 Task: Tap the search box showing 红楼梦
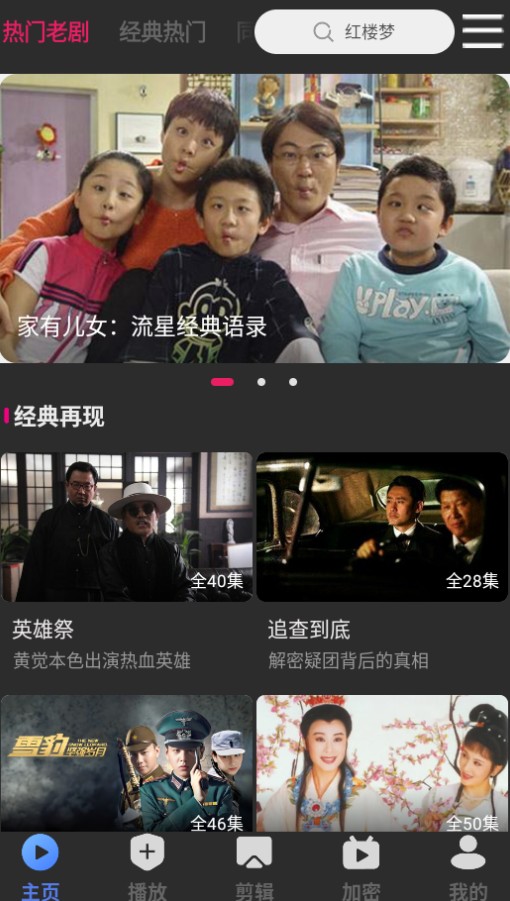pos(354,32)
